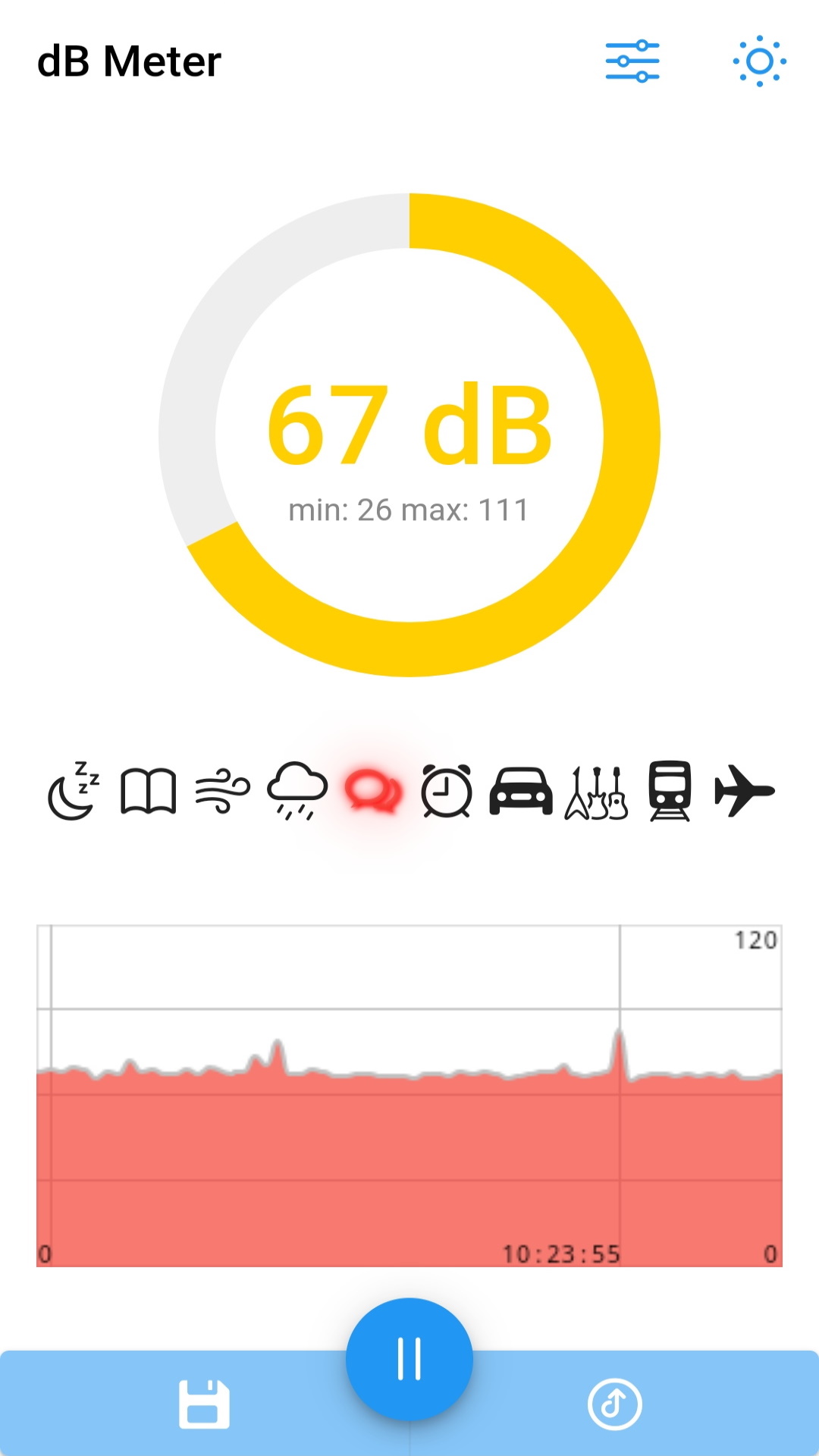
Task: Click the rain cloud weather icon
Action: click(298, 793)
